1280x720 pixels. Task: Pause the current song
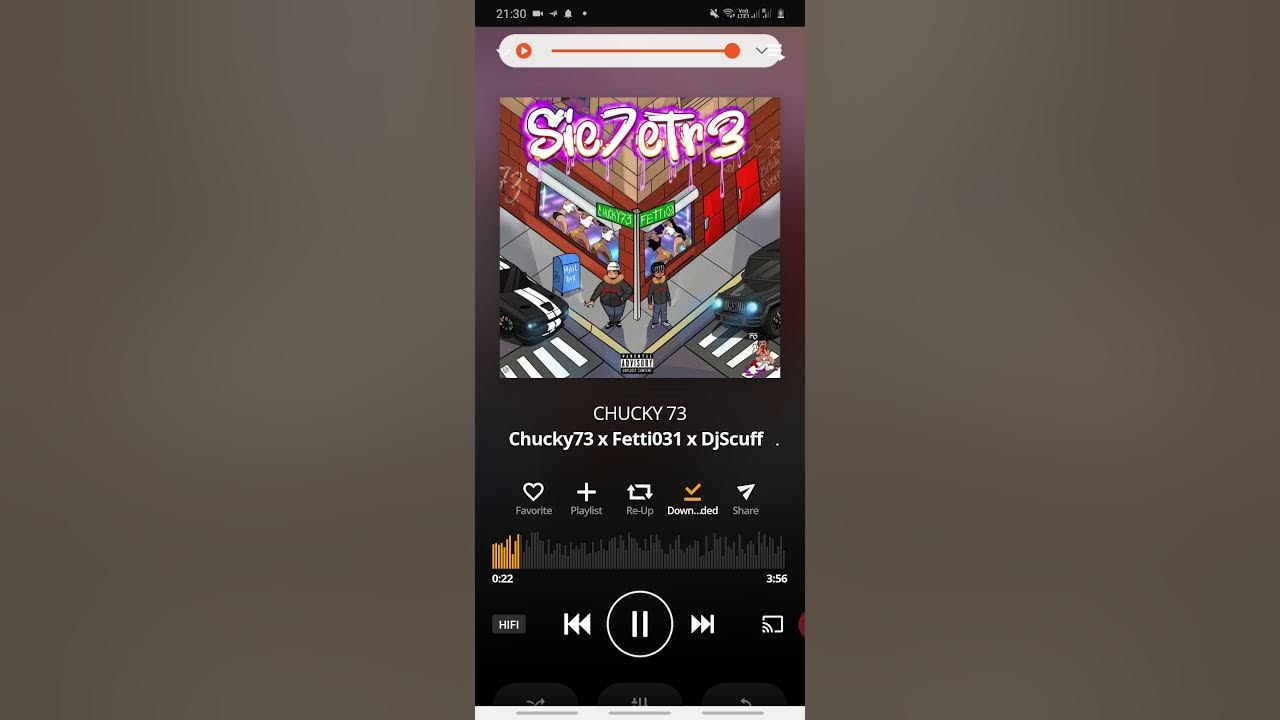[x=640, y=624]
